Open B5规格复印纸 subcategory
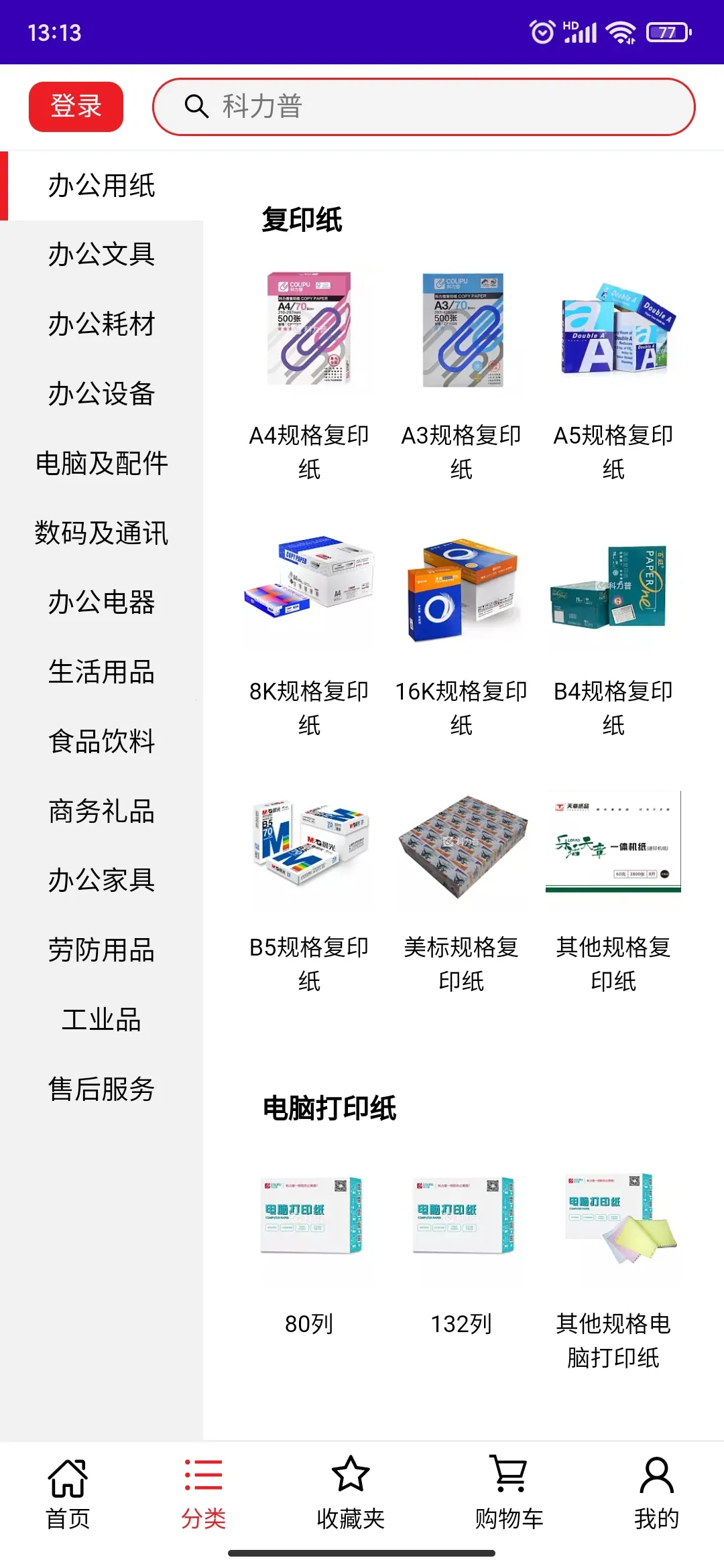Screen dimensions: 724x1568 pyautogui.click(x=309, y=885)
